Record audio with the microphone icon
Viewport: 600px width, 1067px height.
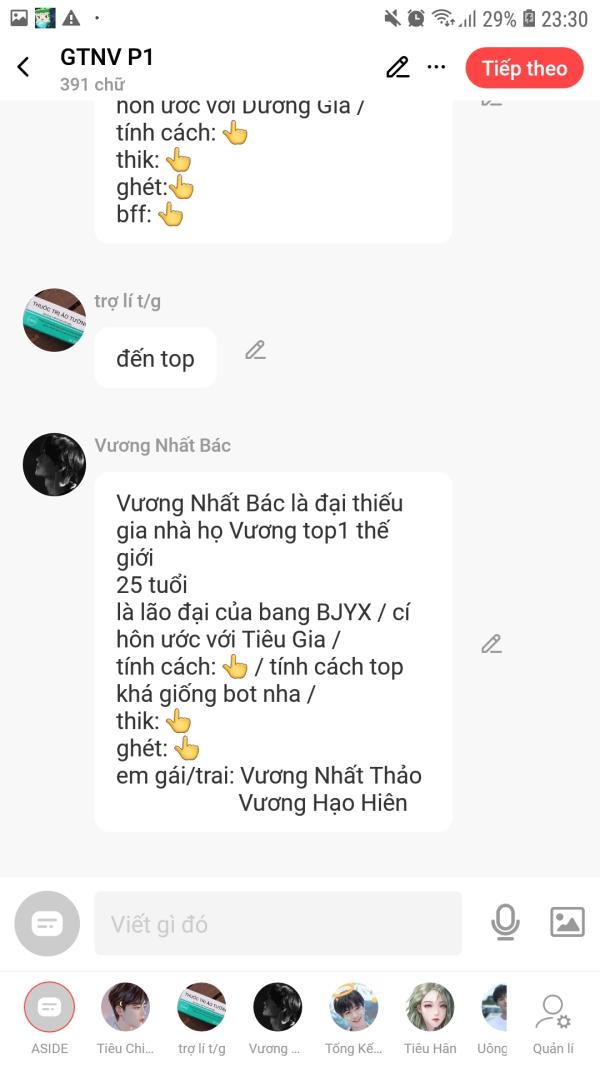[506, 922]
